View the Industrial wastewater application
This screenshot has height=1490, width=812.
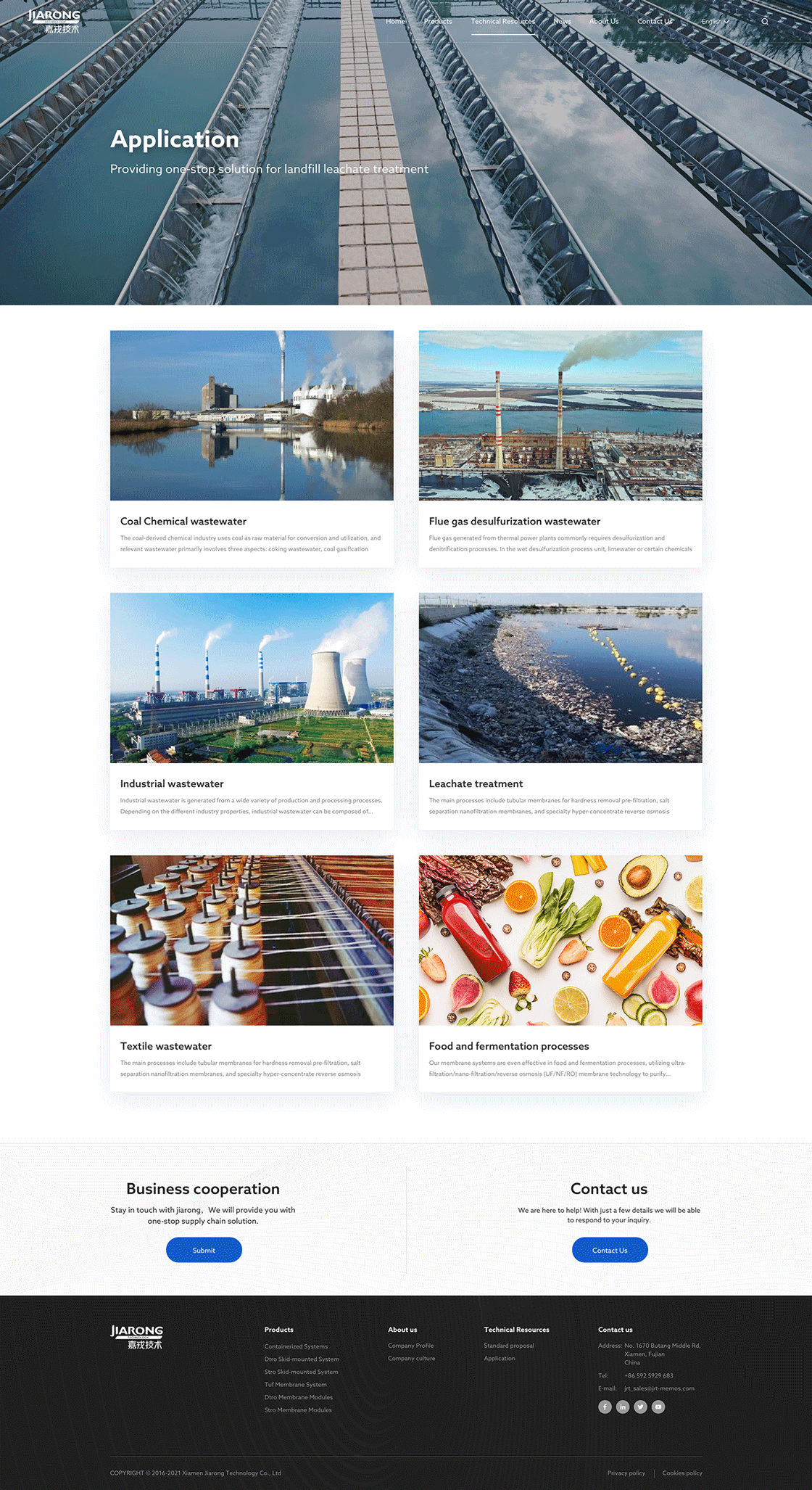pyautogui.click(x=252, y=711)
